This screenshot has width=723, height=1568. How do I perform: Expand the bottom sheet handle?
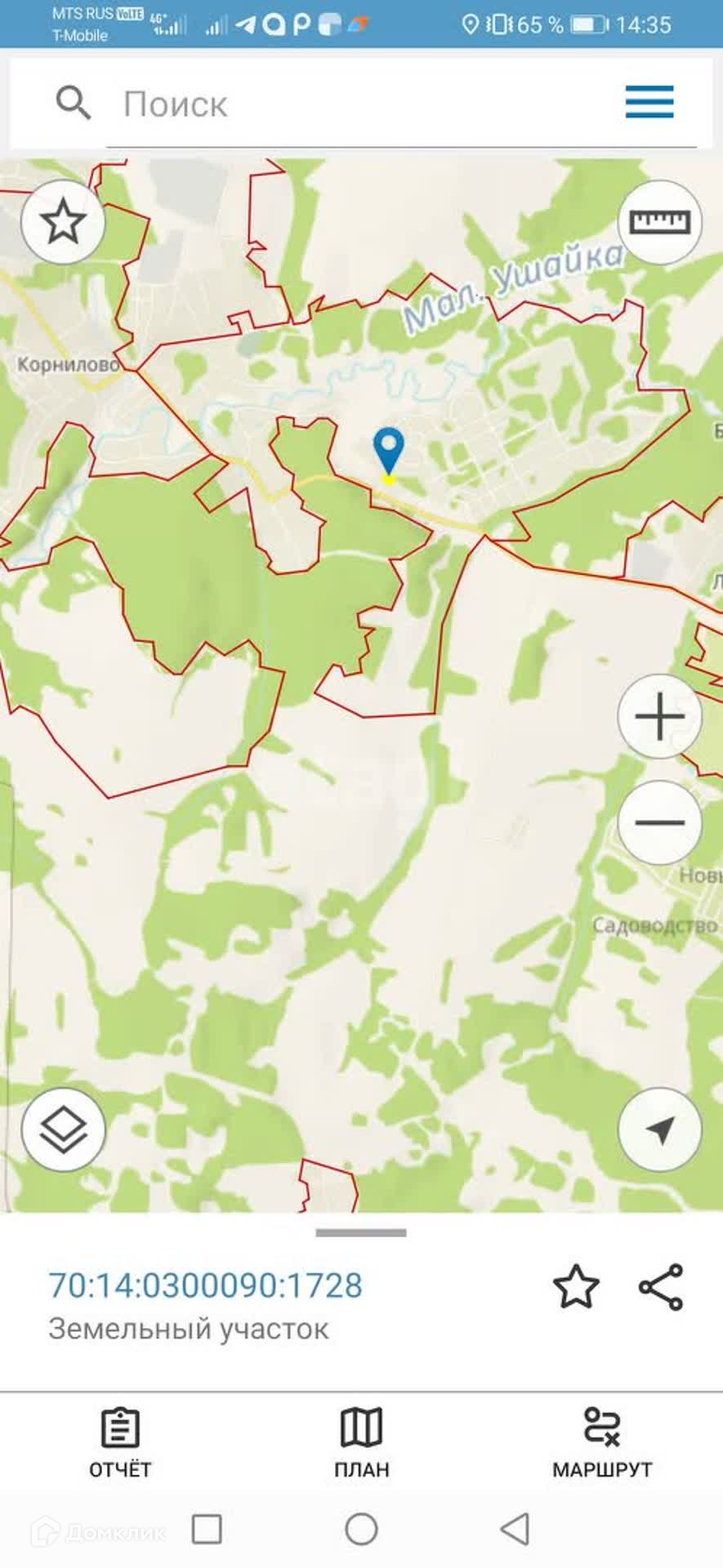click(x=361, y=1233)
